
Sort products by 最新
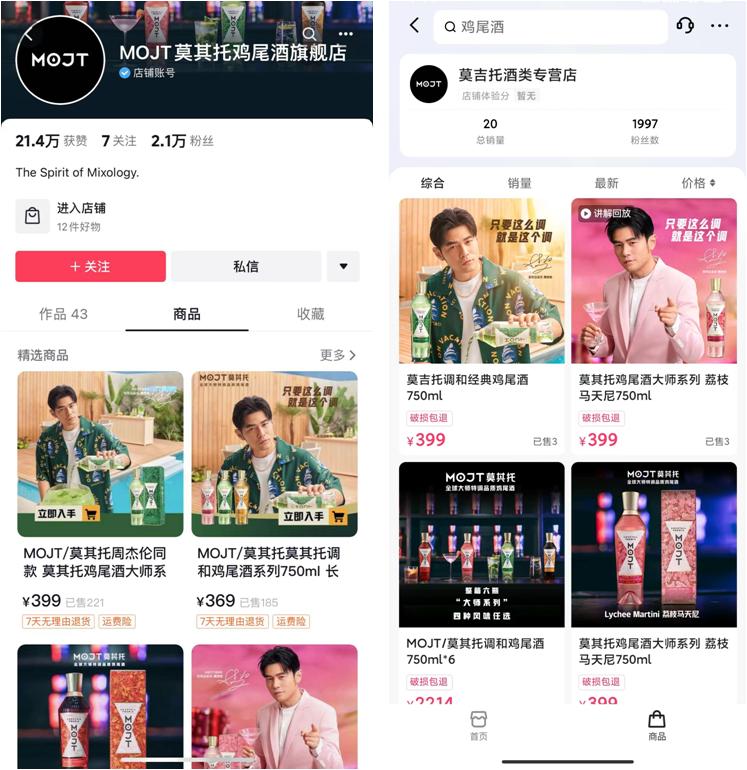click(x=606, y=183)
